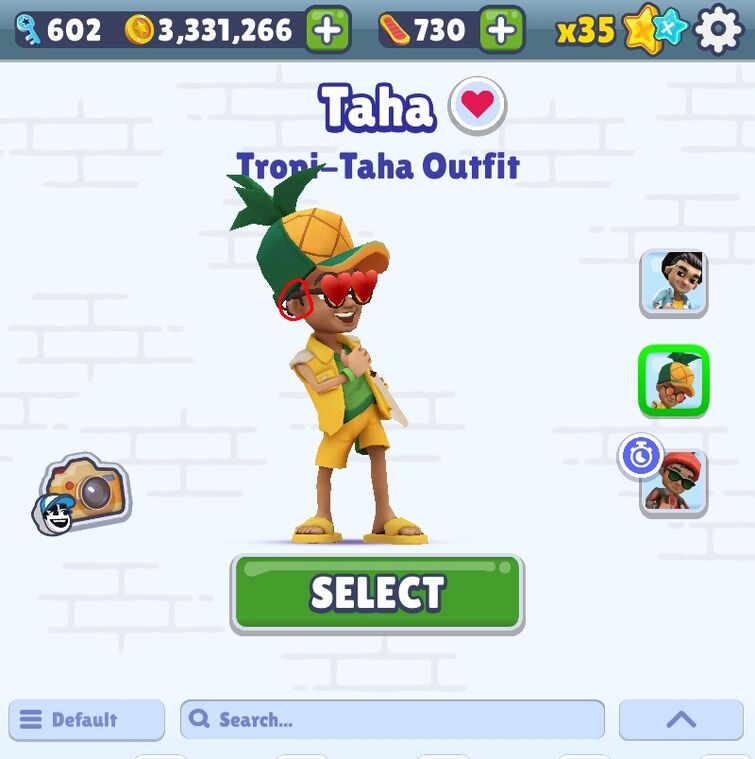Expand the character list with the up chevron
The width and height of the screenshot is (755, 759).
coord(680,719)
